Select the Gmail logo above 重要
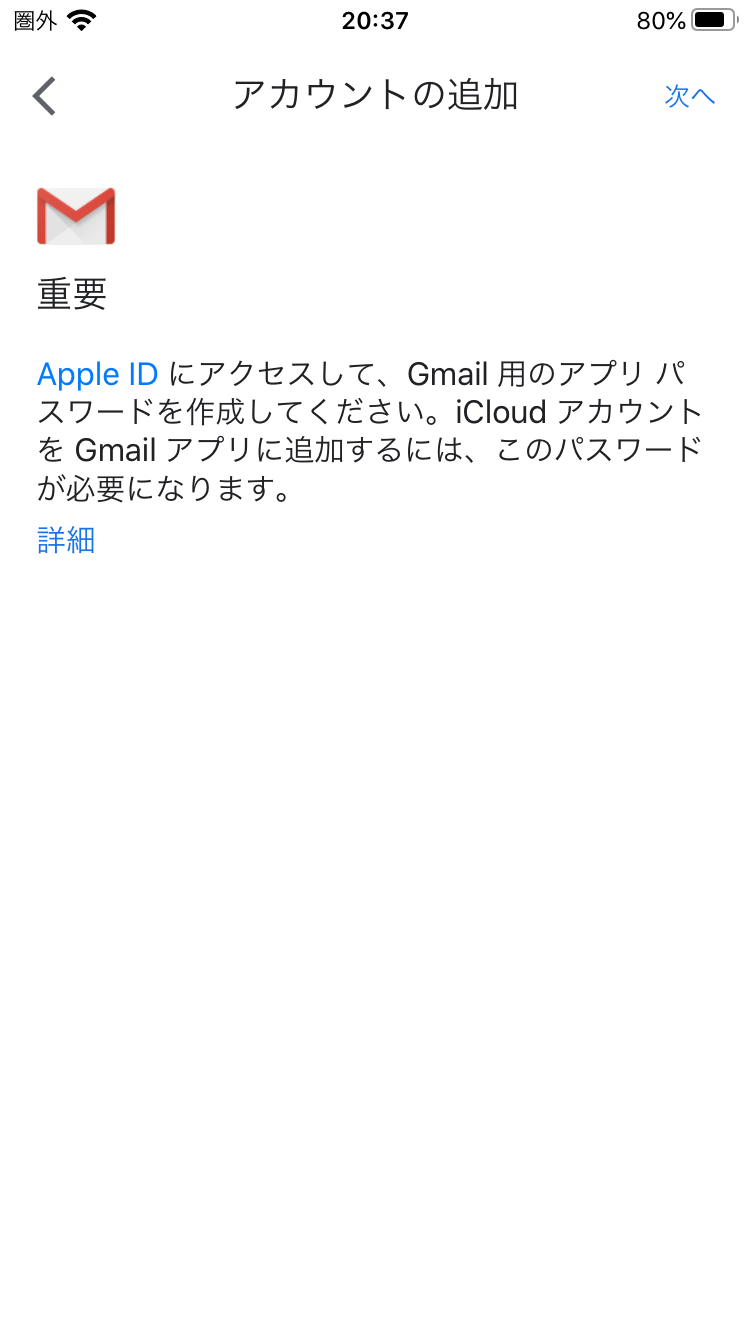Viewport: 750px width, 1334px height. click(75, 216)
